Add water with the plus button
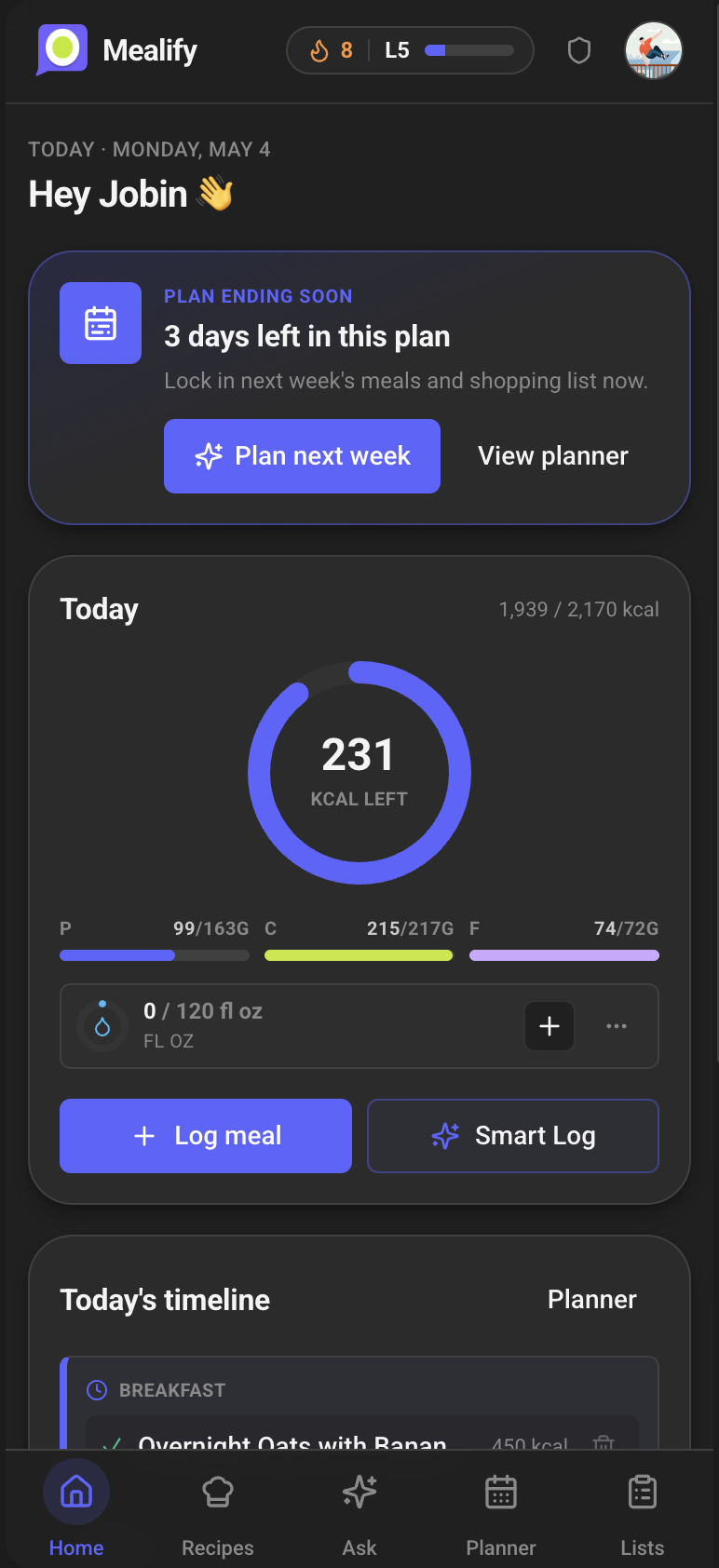The width and height of the screenshot is (719, 1568). tap(549, 1026)
